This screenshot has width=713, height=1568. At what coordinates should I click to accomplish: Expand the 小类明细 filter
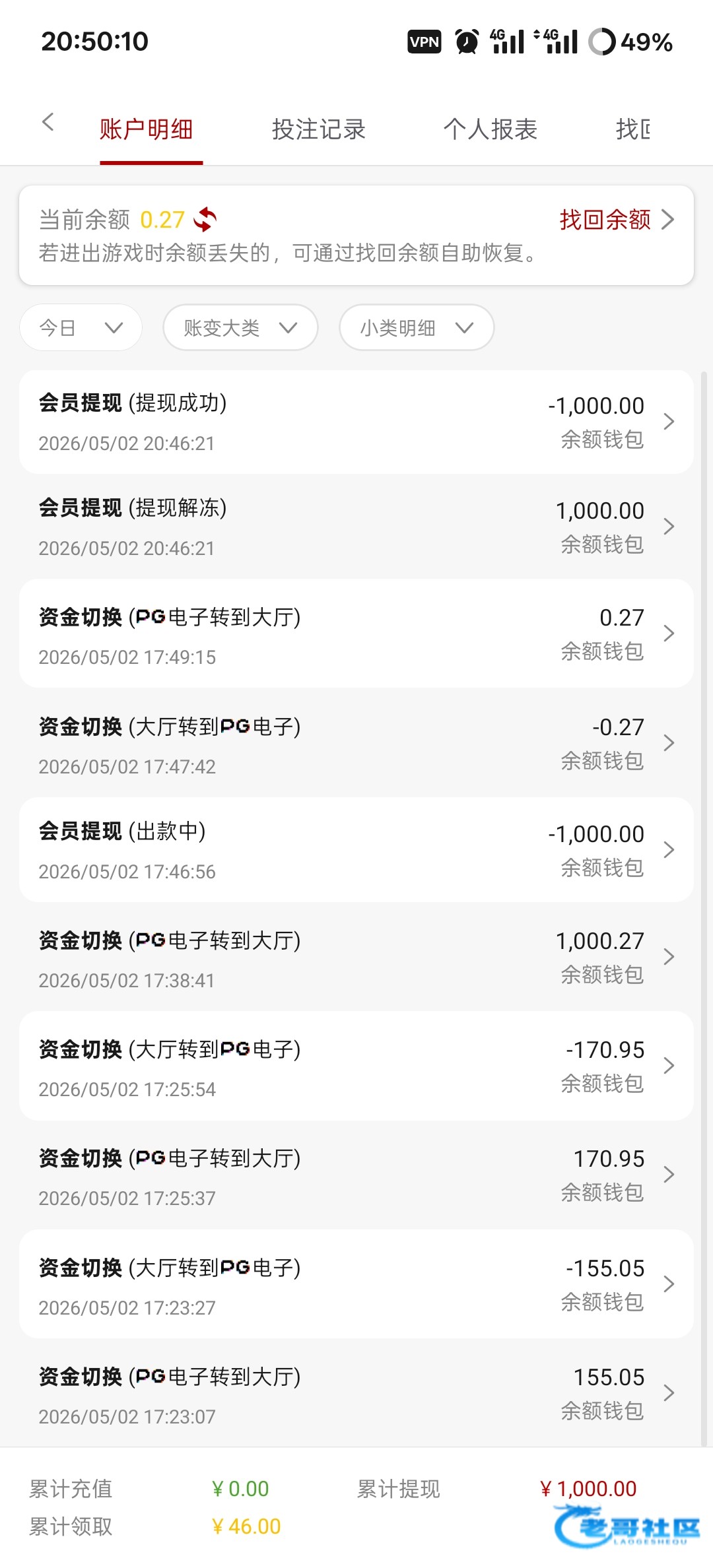[x=417, y=327]
